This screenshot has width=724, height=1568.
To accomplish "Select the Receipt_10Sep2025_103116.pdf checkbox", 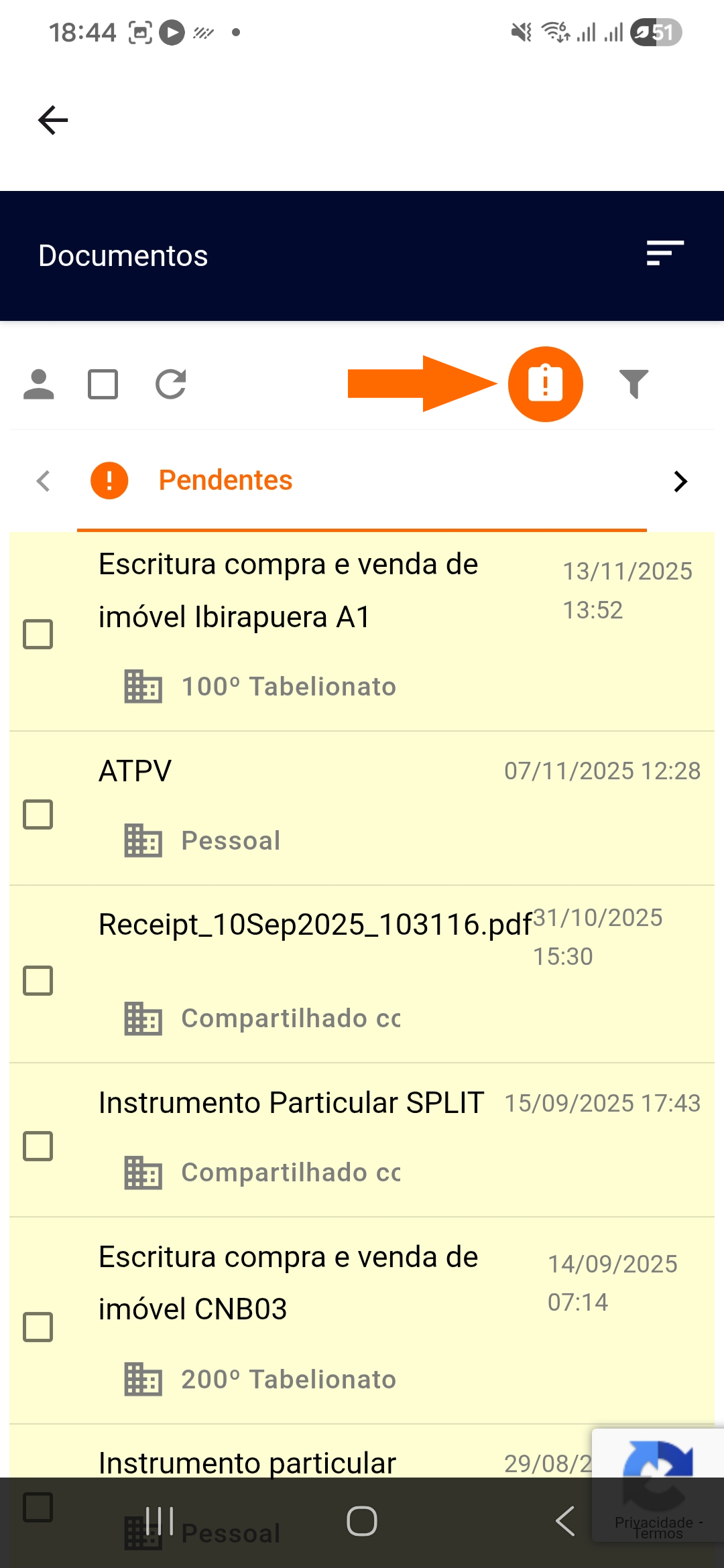I will (38, 980).
